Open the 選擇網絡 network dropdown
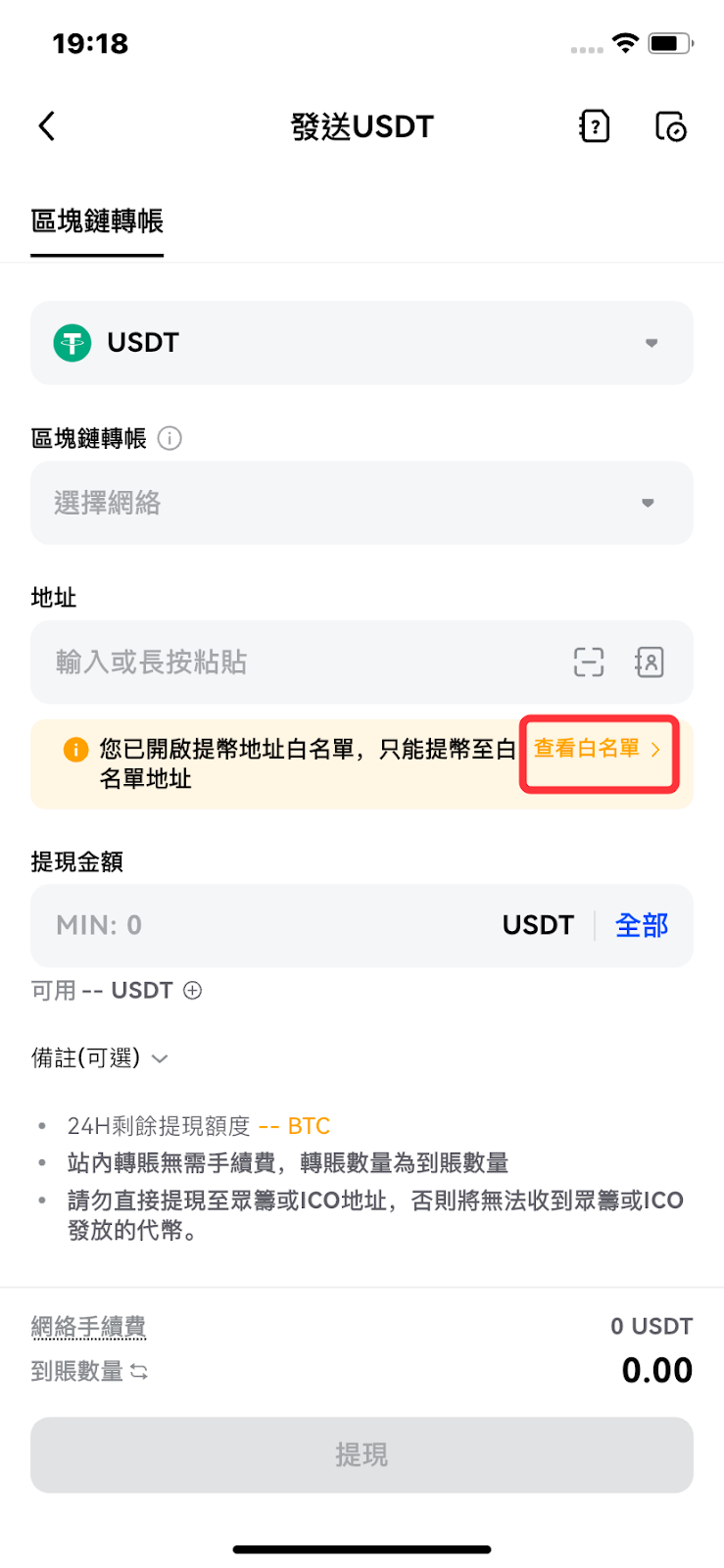 coord(362,503)
